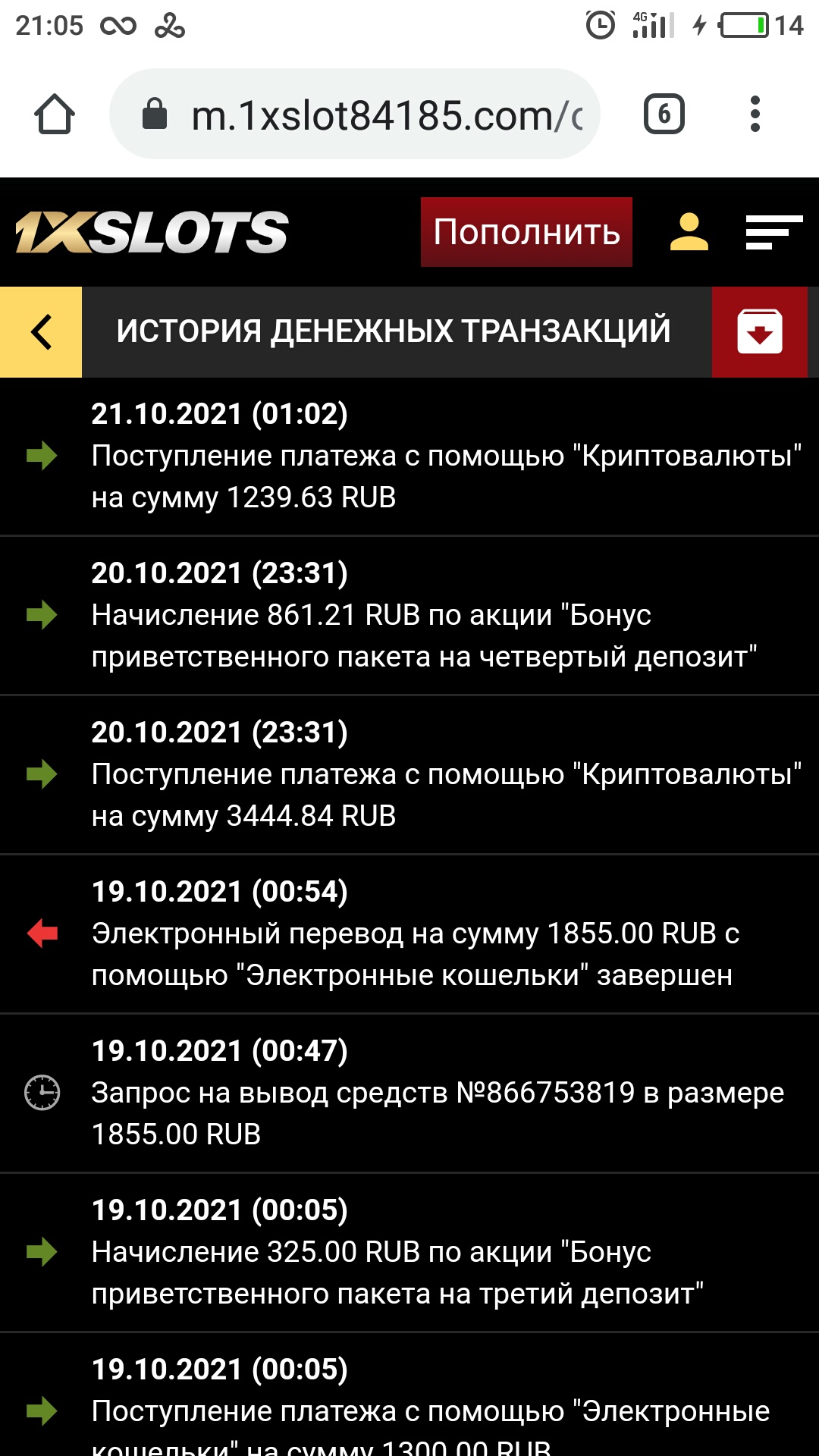Tap the 1XSLOTS logo
This screenshot has width=819, height=1456.
click(x=152, y=232)
